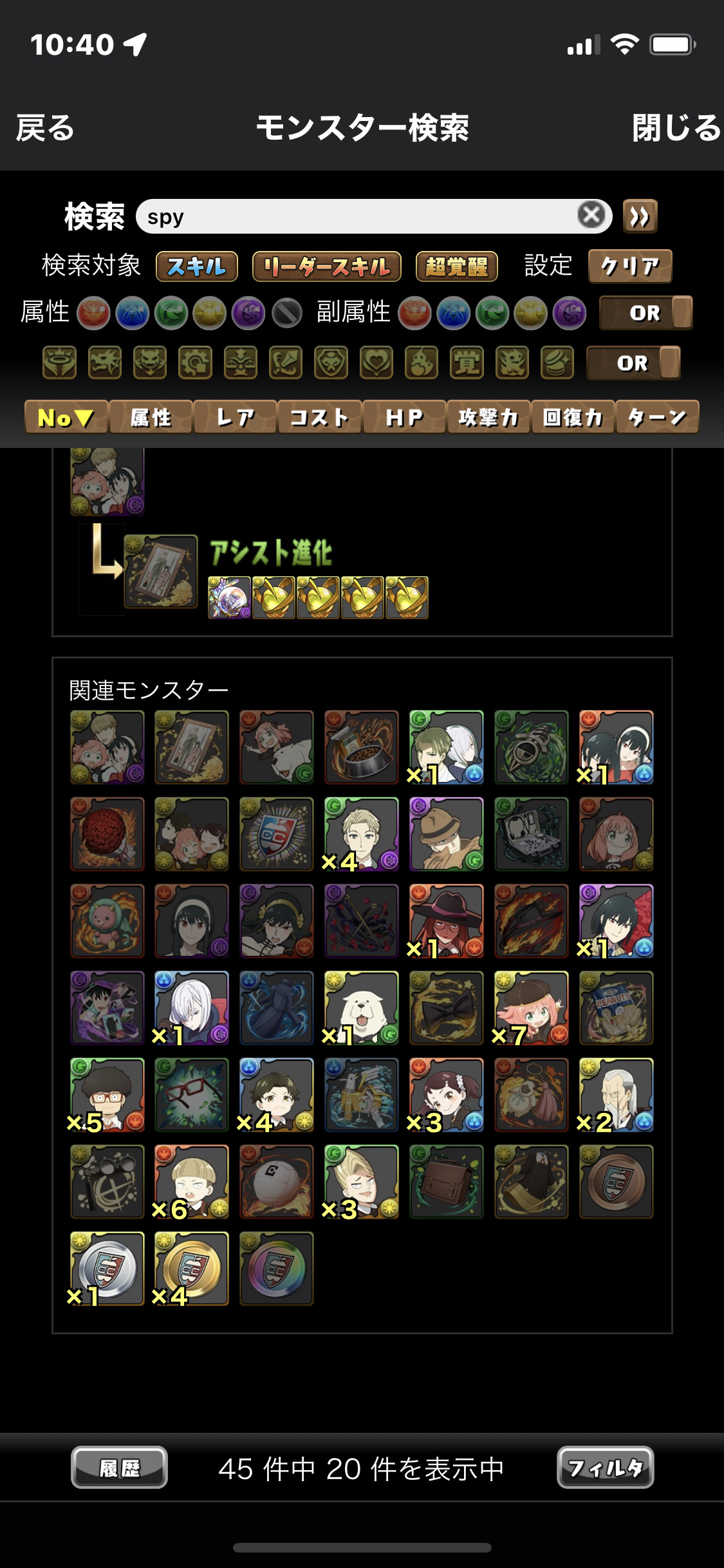This screenshot has height=1568, width=724.
Task: Sort results by ターン
Action: (x=657, y=418)
